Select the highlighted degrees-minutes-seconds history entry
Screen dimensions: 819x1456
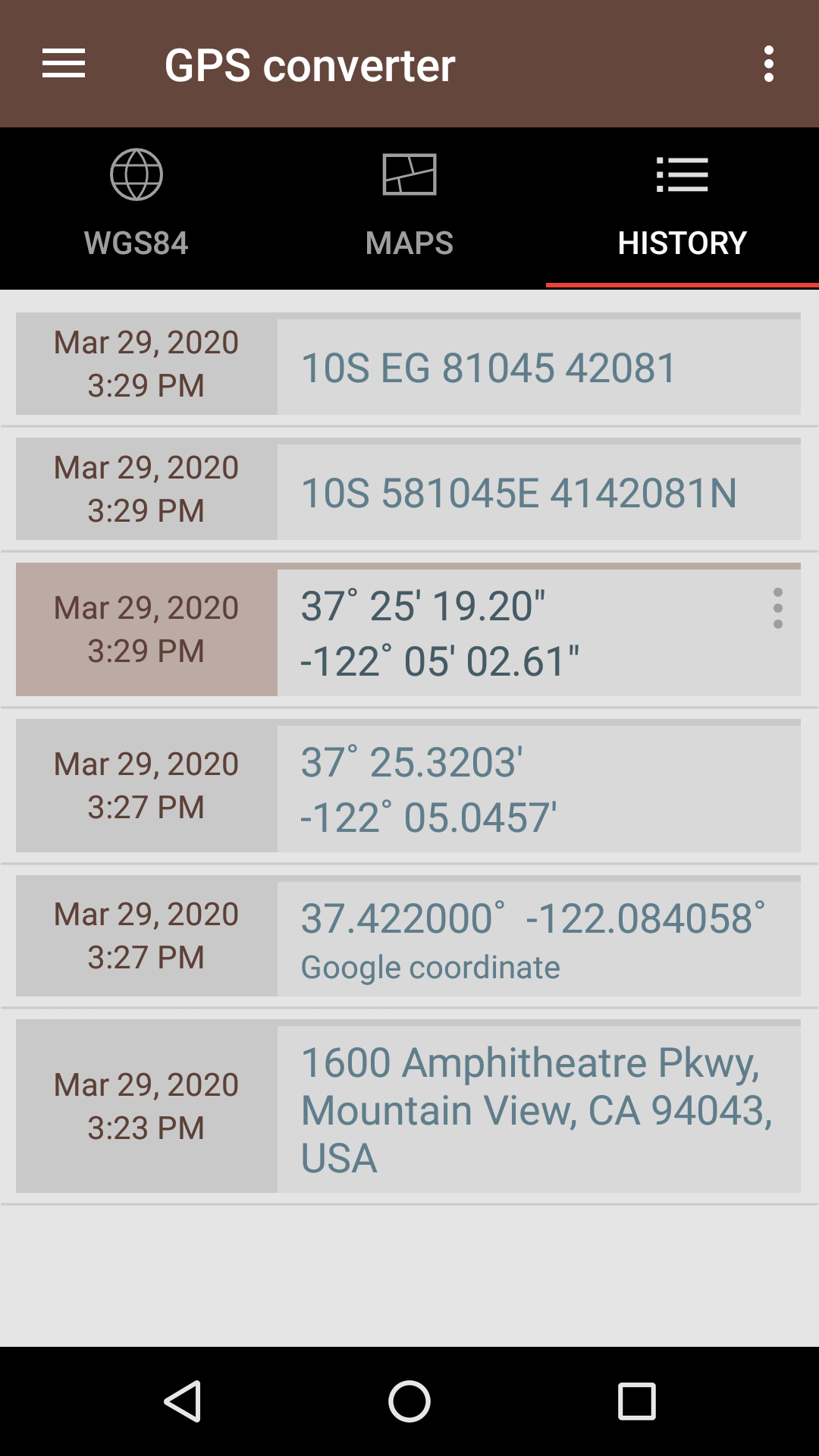tap(444, 629)
